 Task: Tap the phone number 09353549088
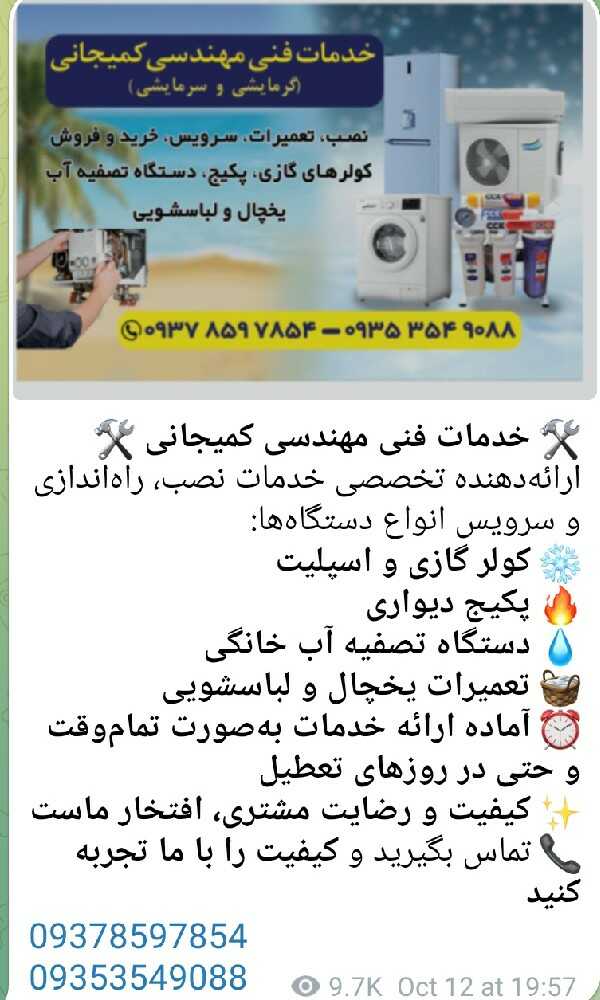point(138,977)
